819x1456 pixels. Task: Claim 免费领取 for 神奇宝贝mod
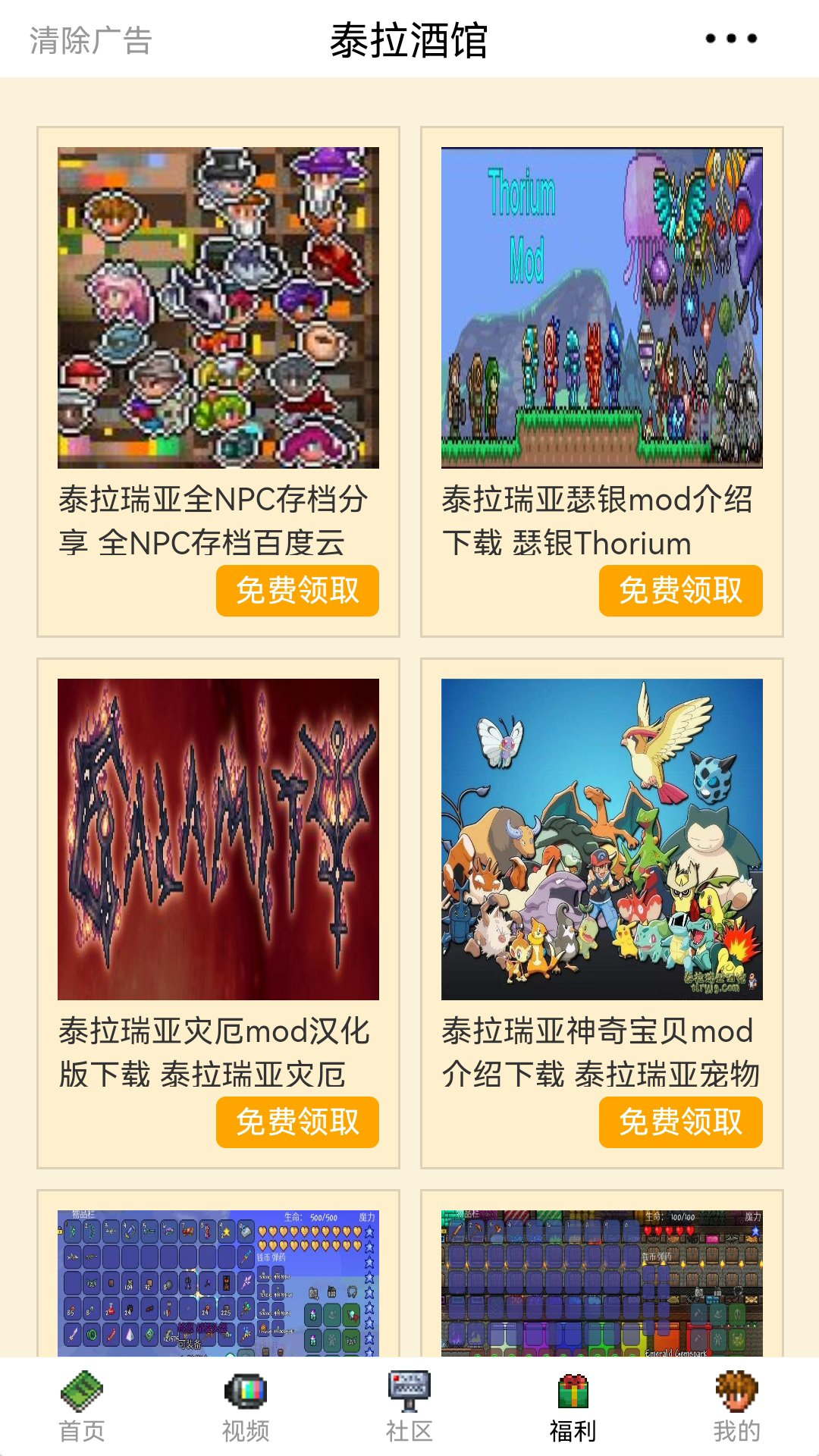pyautogui.click(x=680, y=1122)
